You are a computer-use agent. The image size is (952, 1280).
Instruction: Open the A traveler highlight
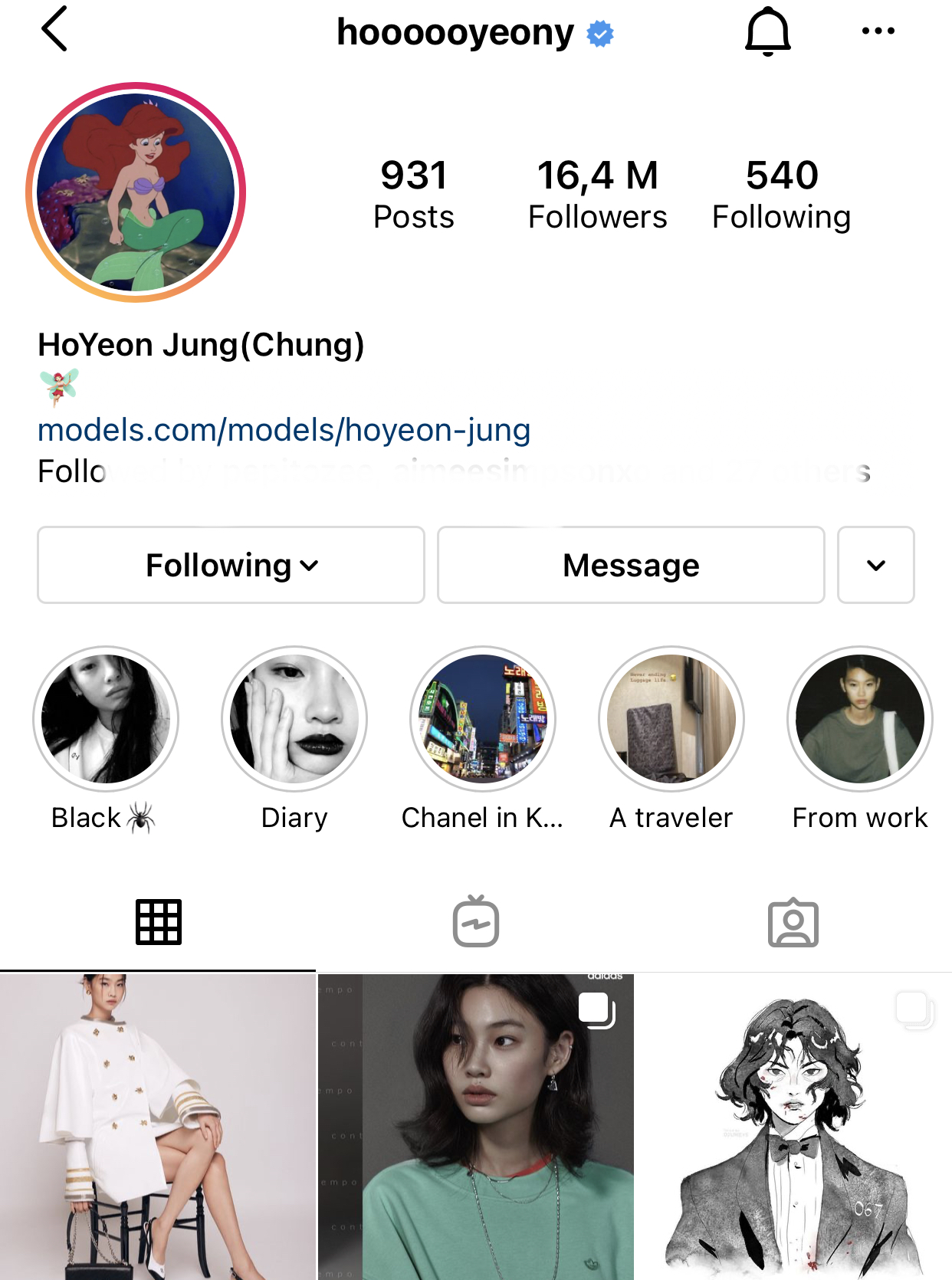(671, 719)
